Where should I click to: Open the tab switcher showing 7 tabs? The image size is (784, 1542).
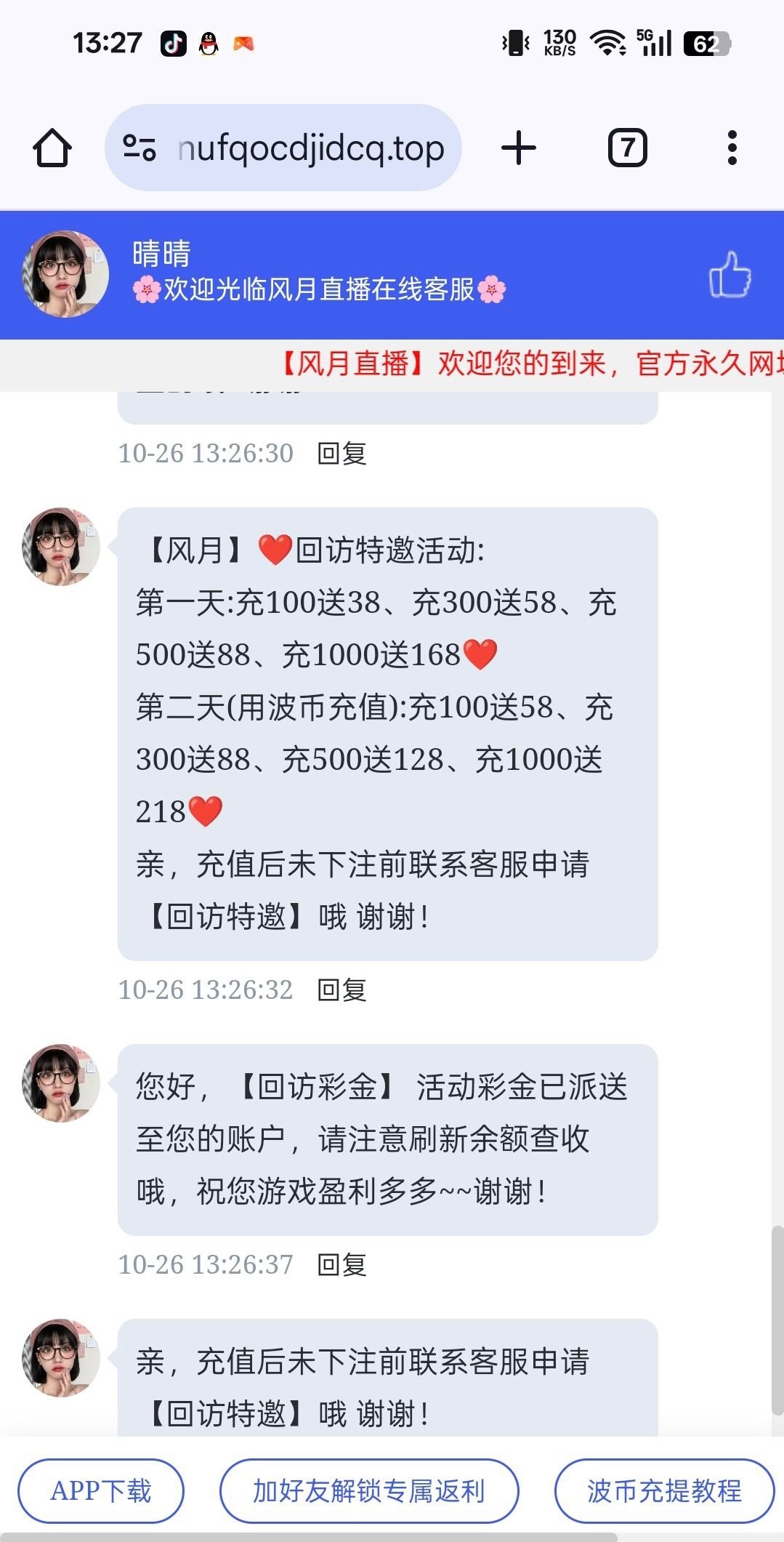pyautogui.click(x=627, y=148)
